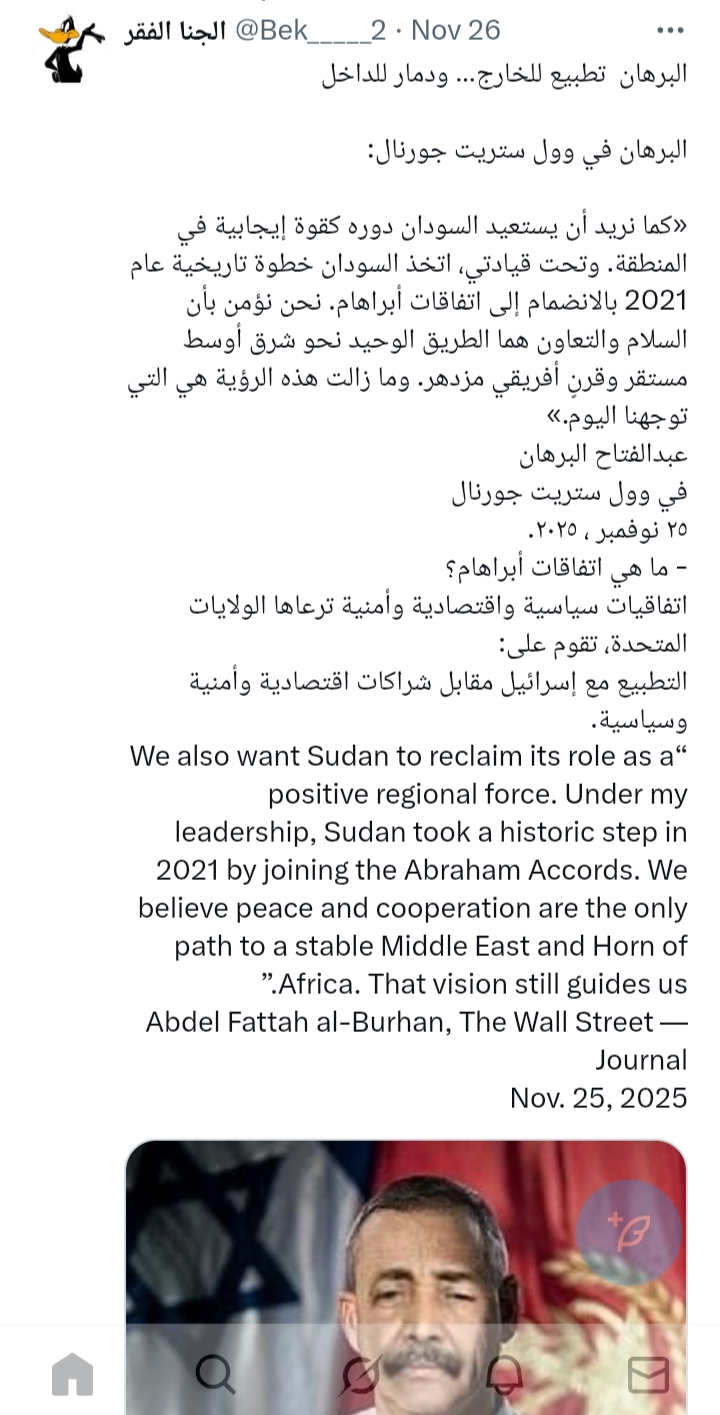
Task: Switch to the Grok tab
Action: (x=360, y=1374)
